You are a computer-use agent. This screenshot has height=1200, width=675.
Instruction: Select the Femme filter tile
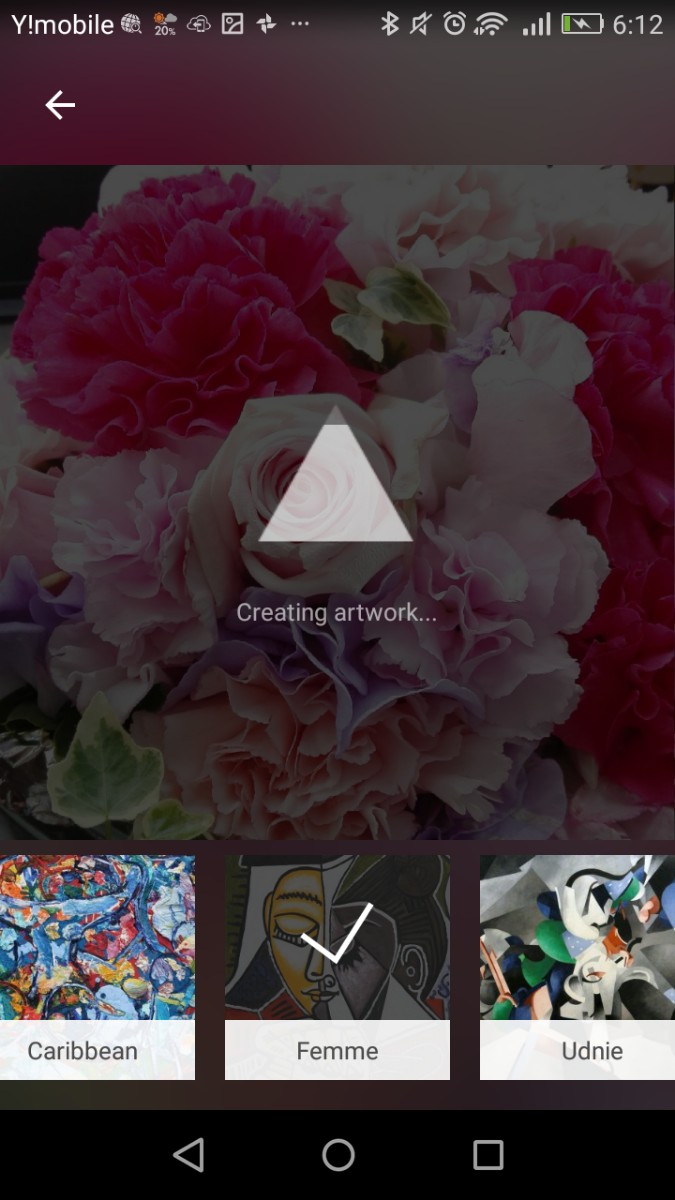click(x=337, y=965)
